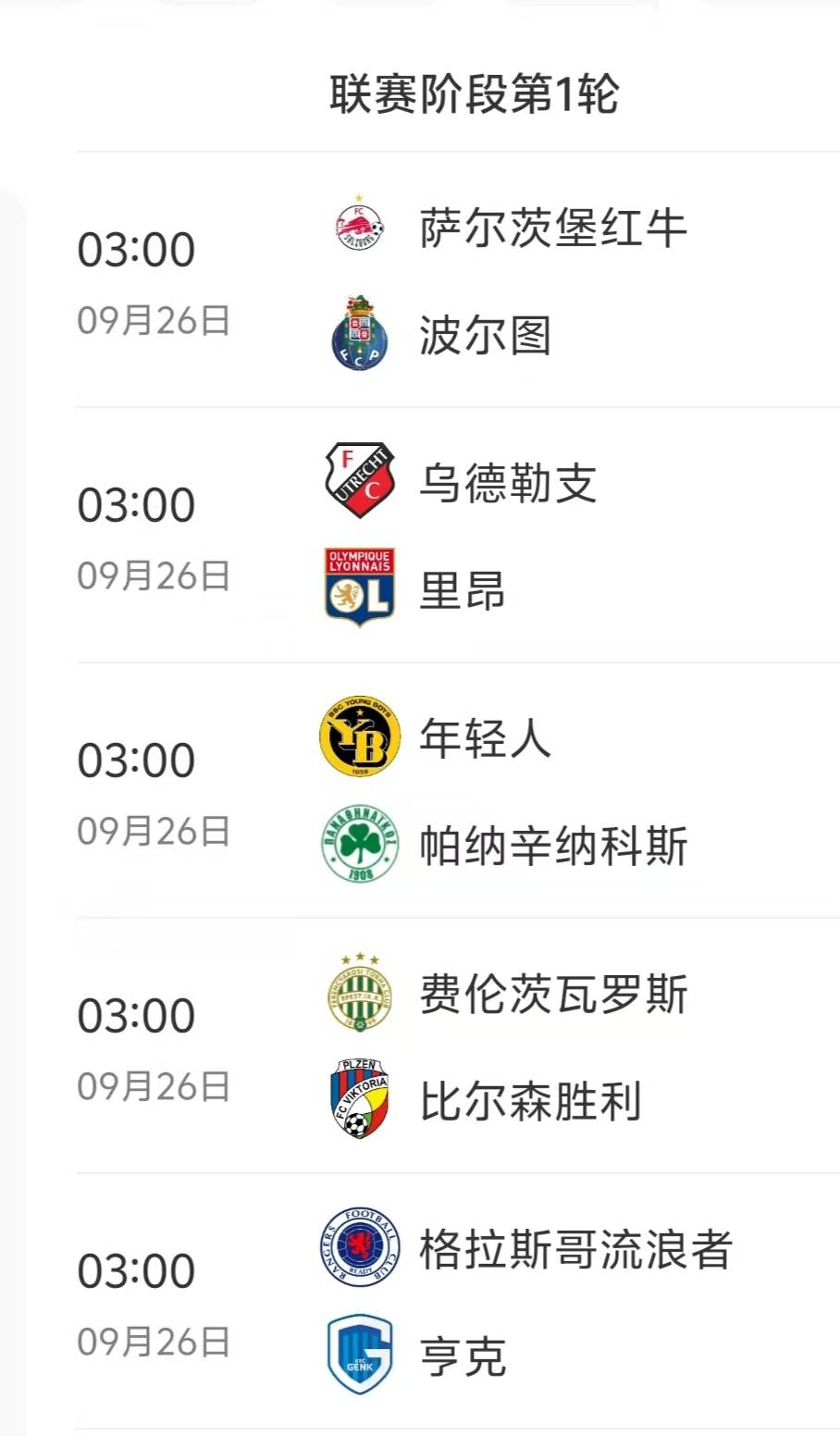The width and height of the screenshot is (840, 1436).
Task: Click the FC Porto club crest
Action: [360, 335]
